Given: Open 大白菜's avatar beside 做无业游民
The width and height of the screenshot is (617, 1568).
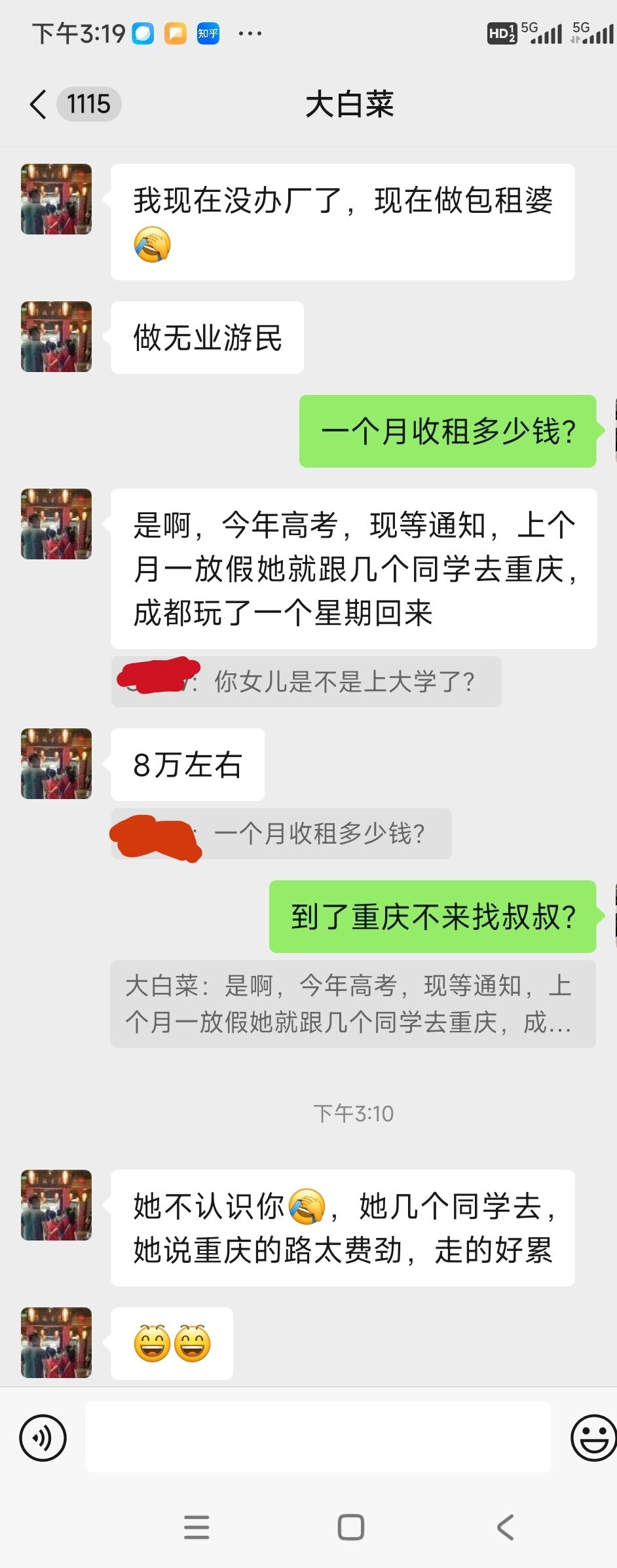Looking at the screenshot, I should (x=56, y=337).
